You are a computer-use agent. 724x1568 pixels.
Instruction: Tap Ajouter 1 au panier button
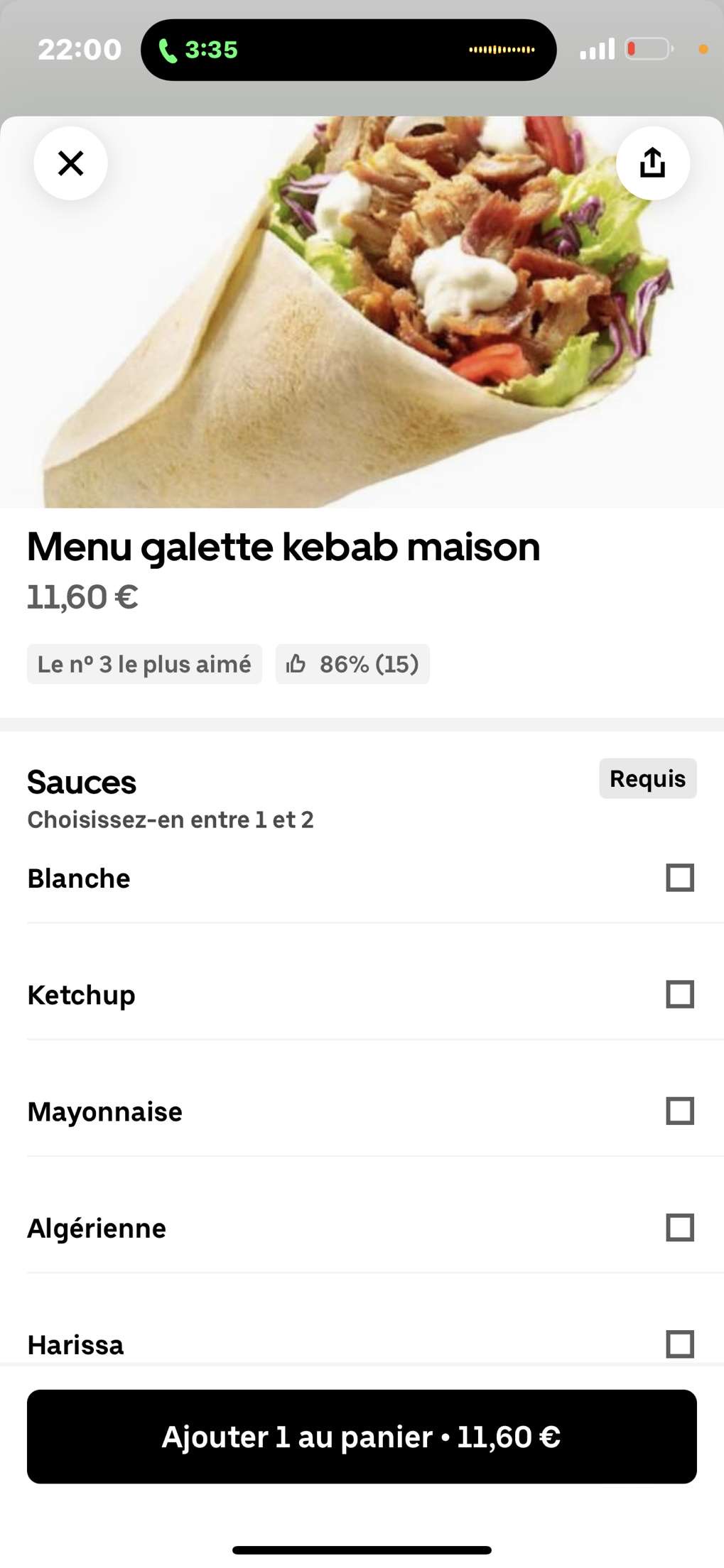[362, 1437]
